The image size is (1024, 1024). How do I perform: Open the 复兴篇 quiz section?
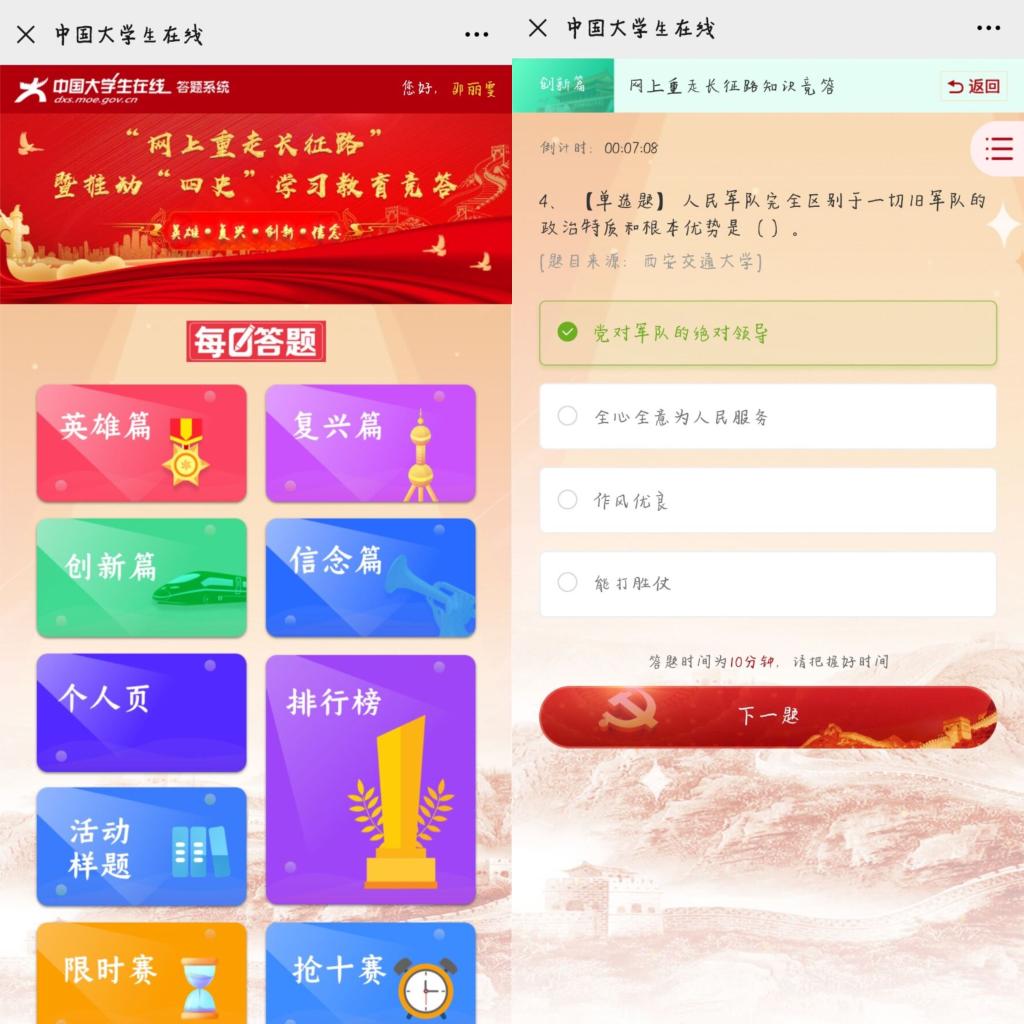pos(370,442)
